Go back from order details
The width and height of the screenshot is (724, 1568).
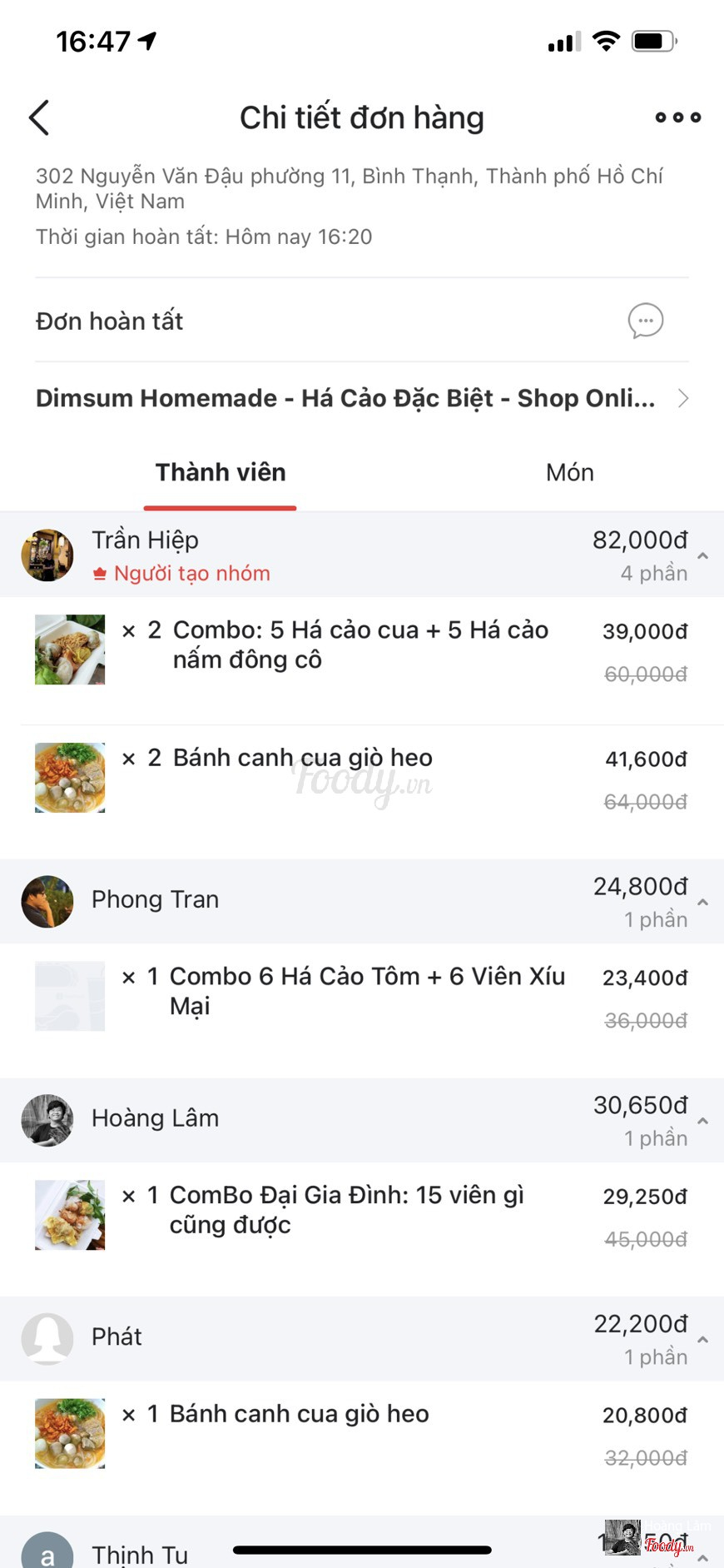[39, 117]
